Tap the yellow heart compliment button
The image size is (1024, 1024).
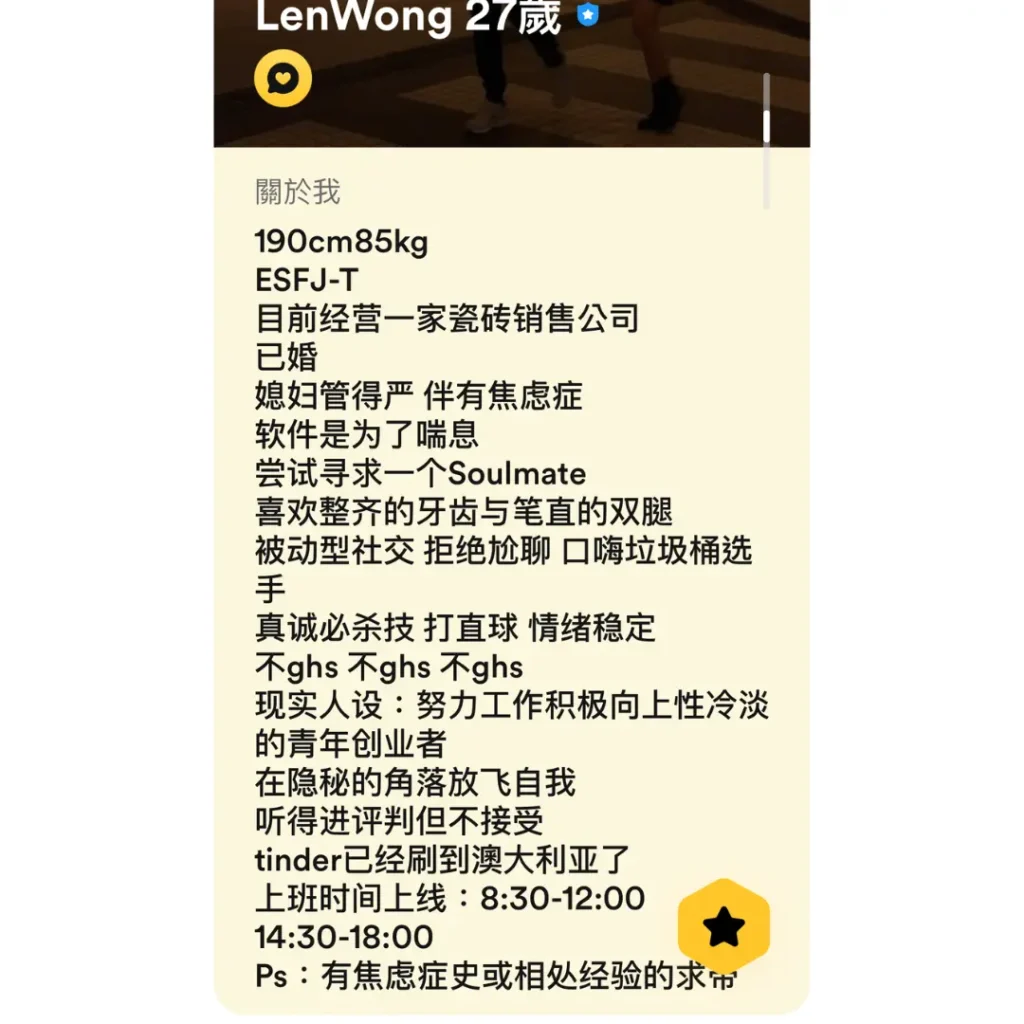(x=283, y=79)
